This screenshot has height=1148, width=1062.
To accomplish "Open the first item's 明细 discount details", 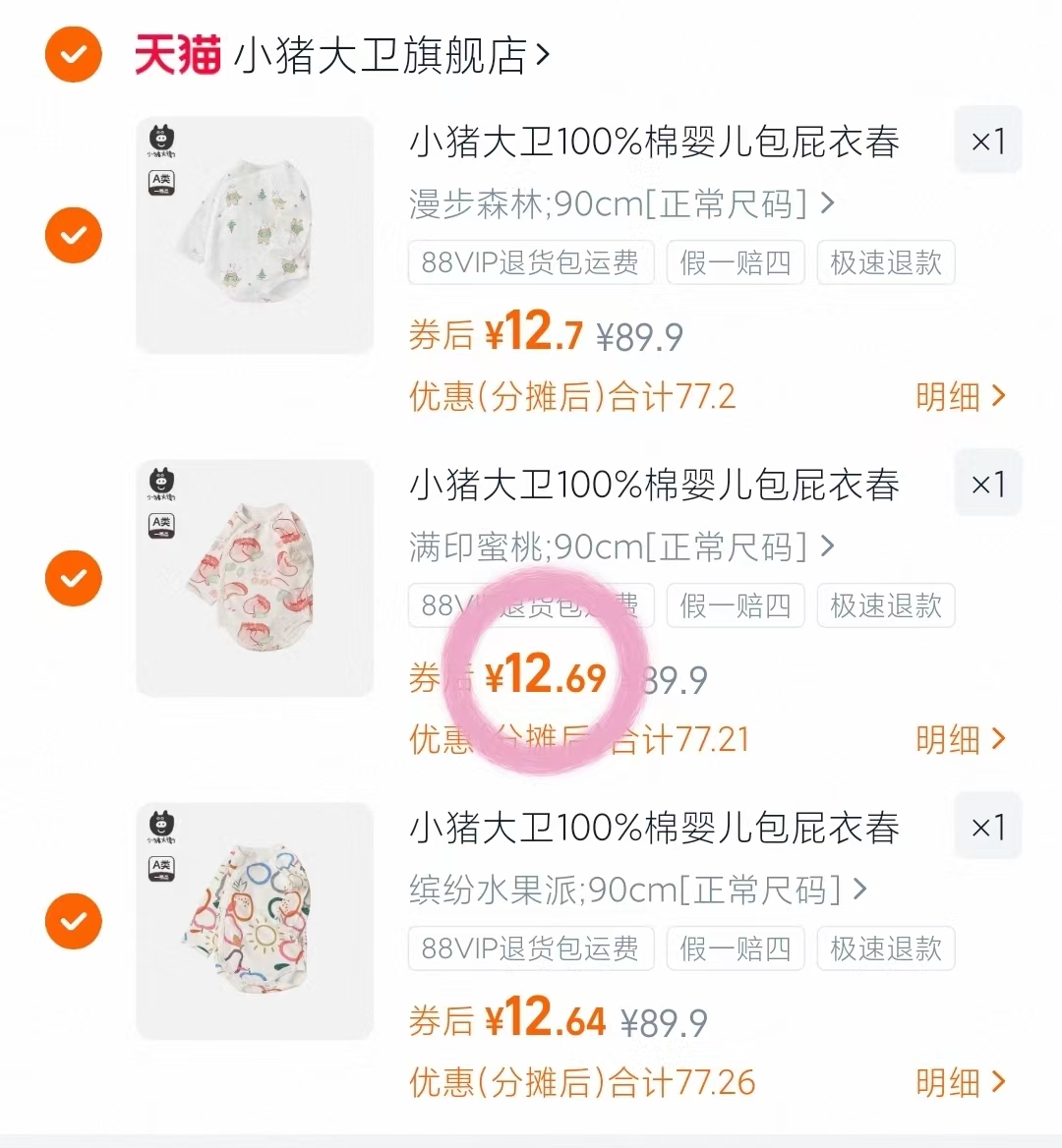I will point(962,396).
